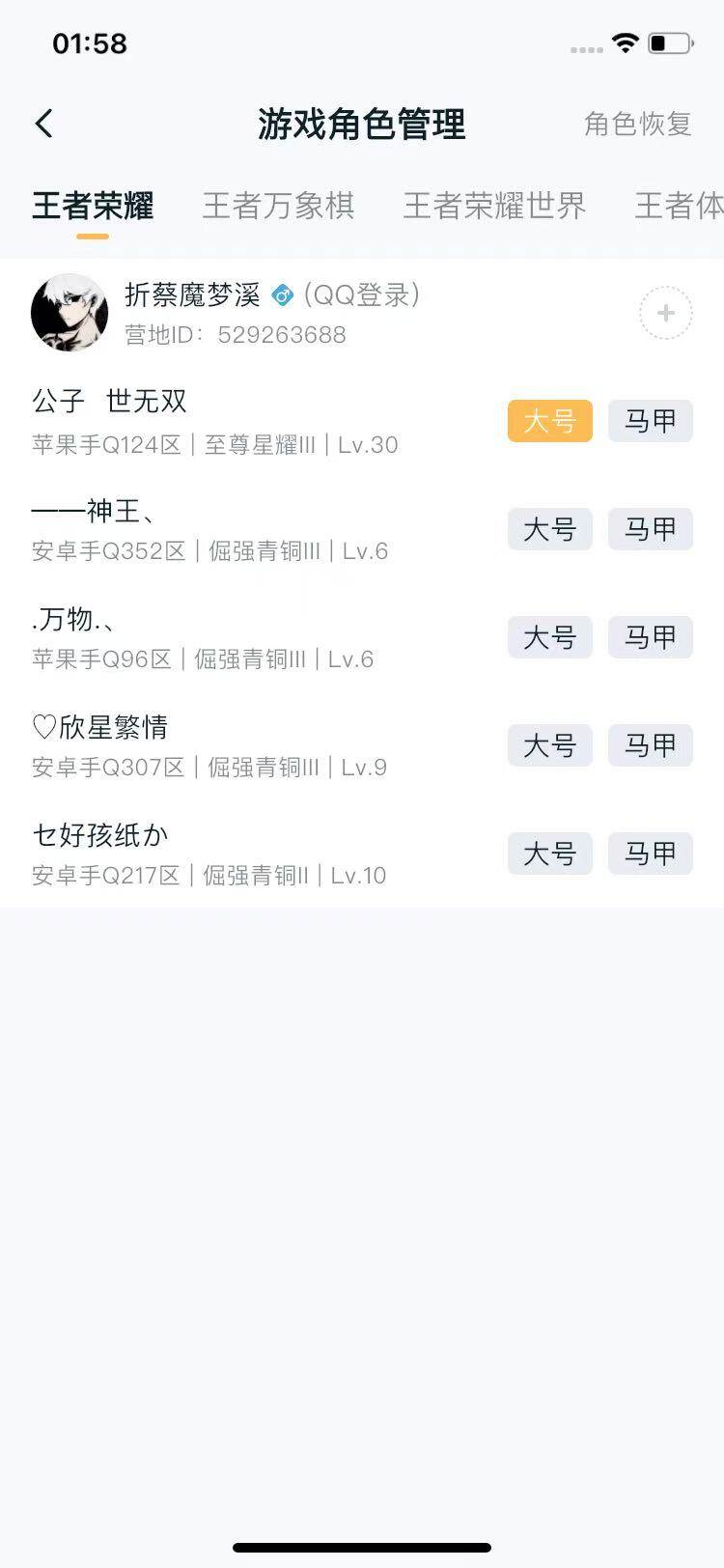Enable 大号 for ——神王、

click(x=548, y=529)
